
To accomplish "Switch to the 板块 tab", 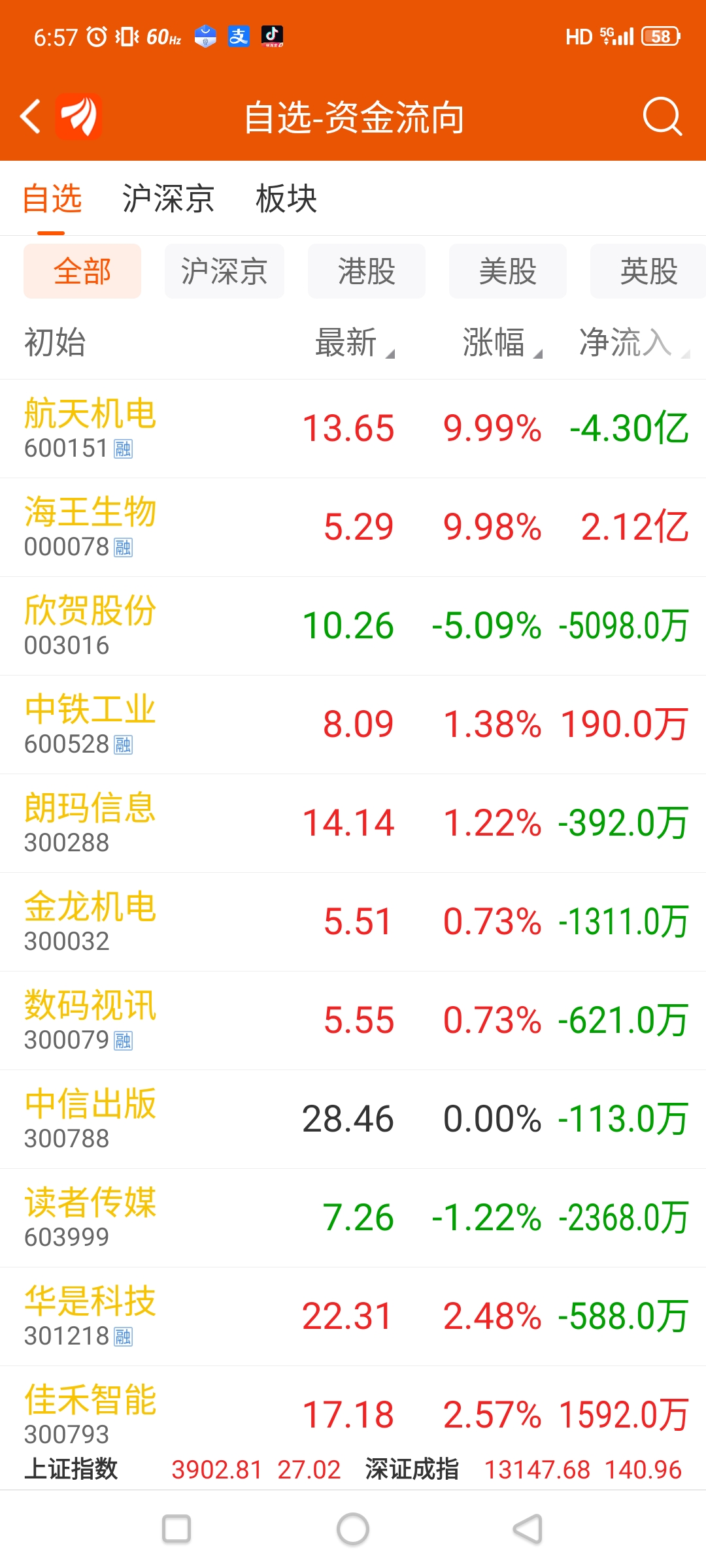I will [286, 199].
